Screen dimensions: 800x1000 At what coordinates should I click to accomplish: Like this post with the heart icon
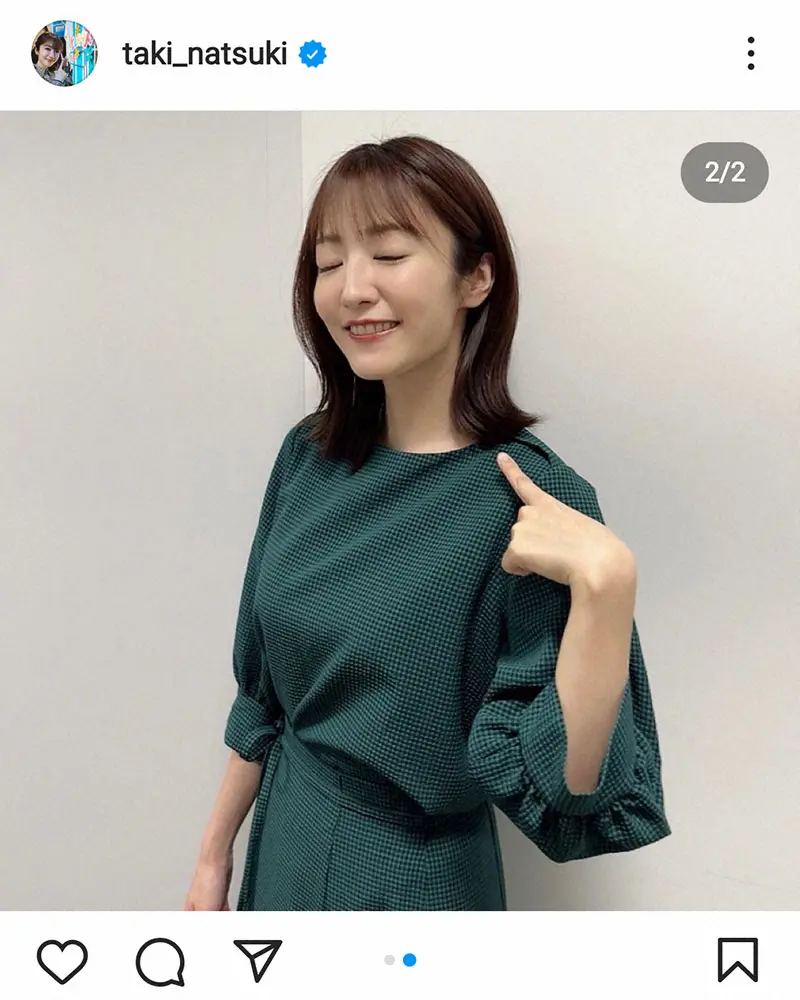62,961
